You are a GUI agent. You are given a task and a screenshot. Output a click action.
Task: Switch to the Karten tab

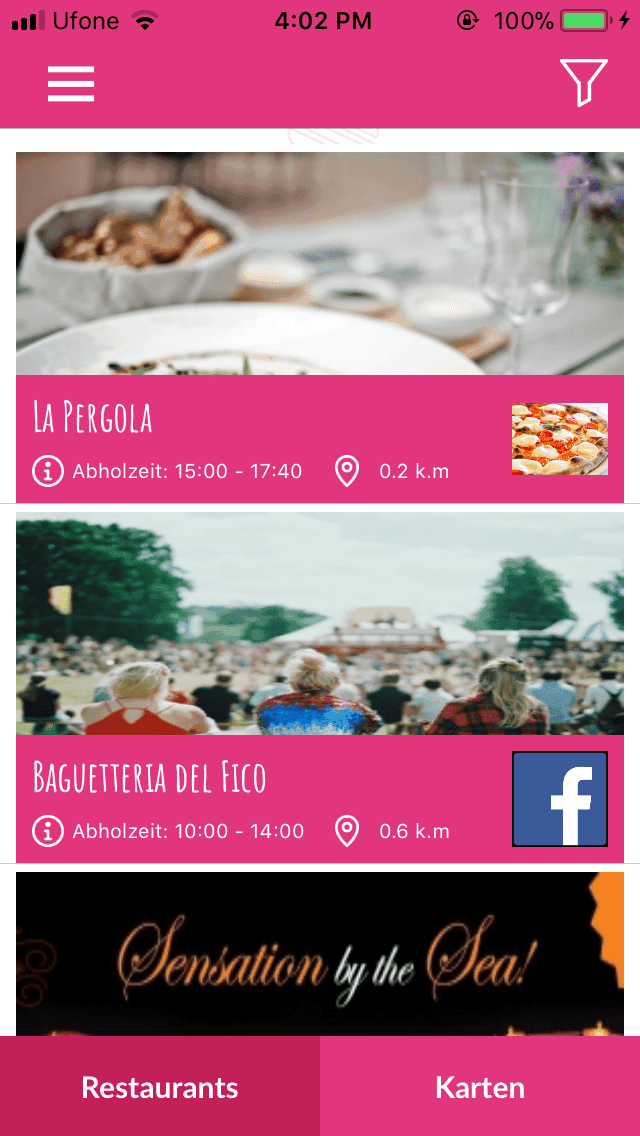coord(480,1087)
